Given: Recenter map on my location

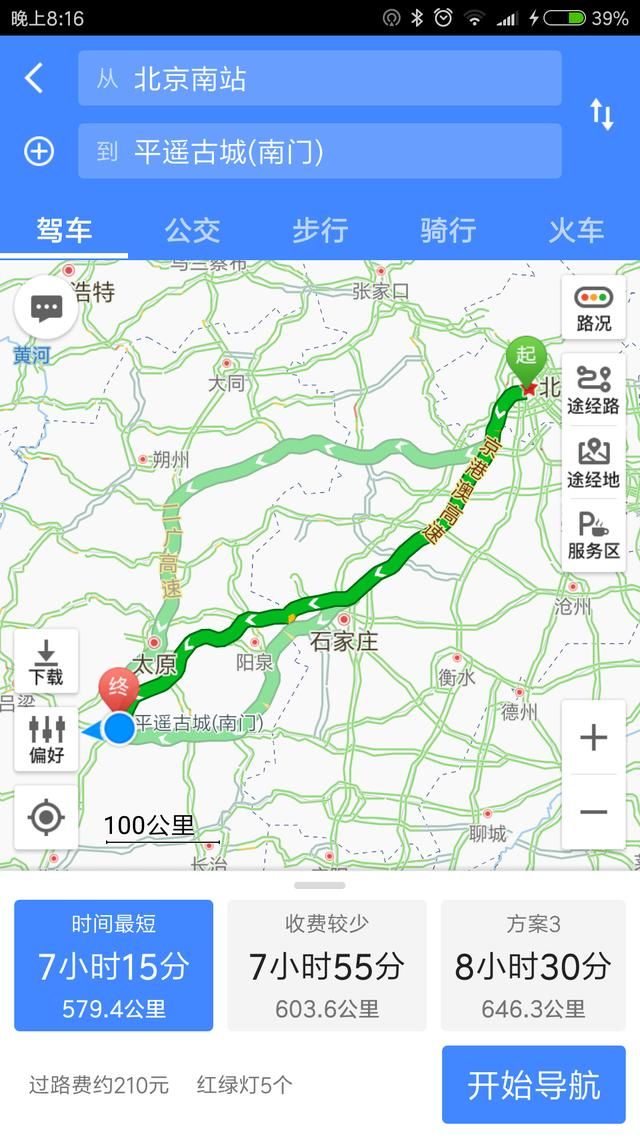Looking at the screenshot, I should point(46,817).
